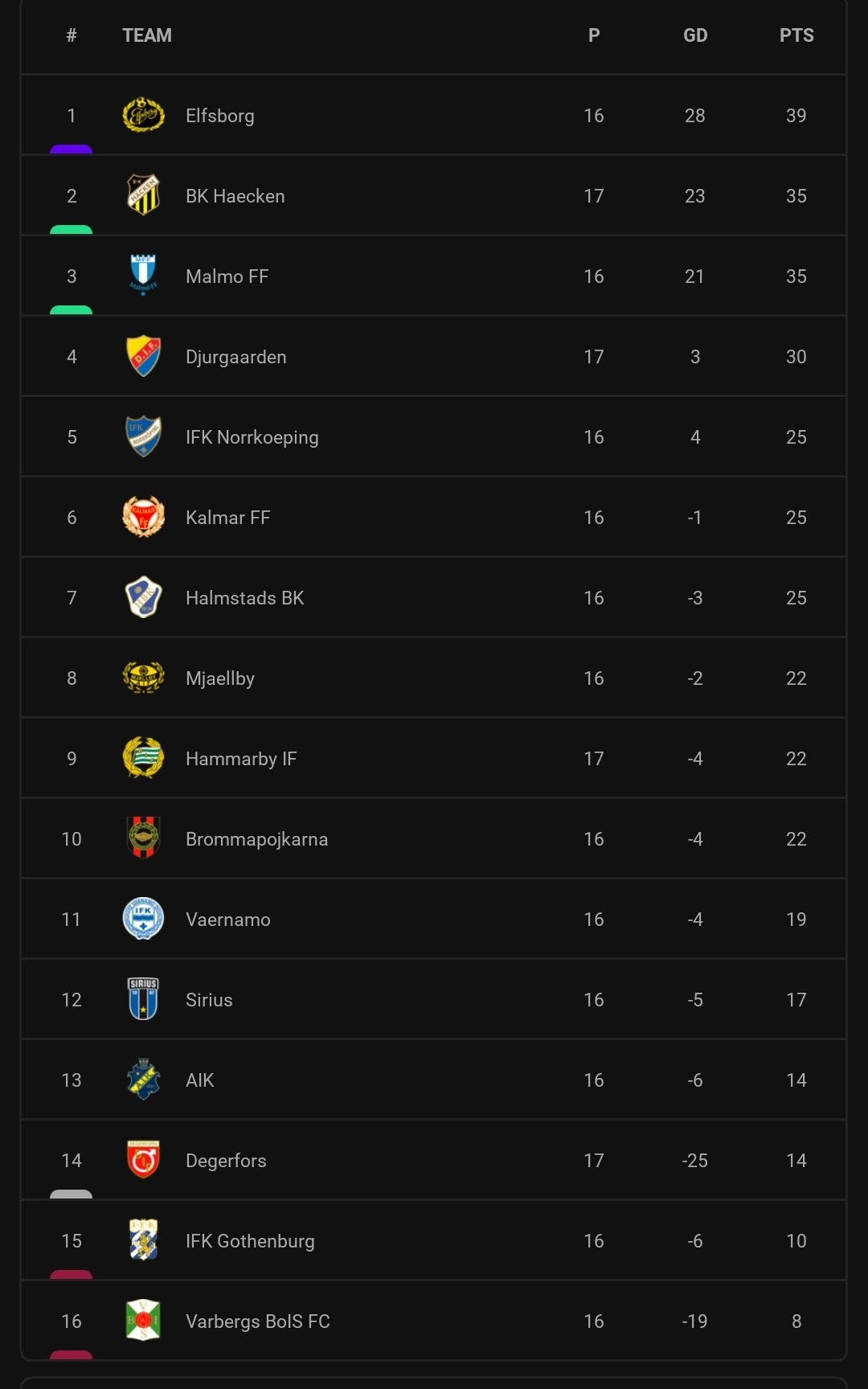Open IFK Gothenburg row
868x1389 pixels.
433,1240
